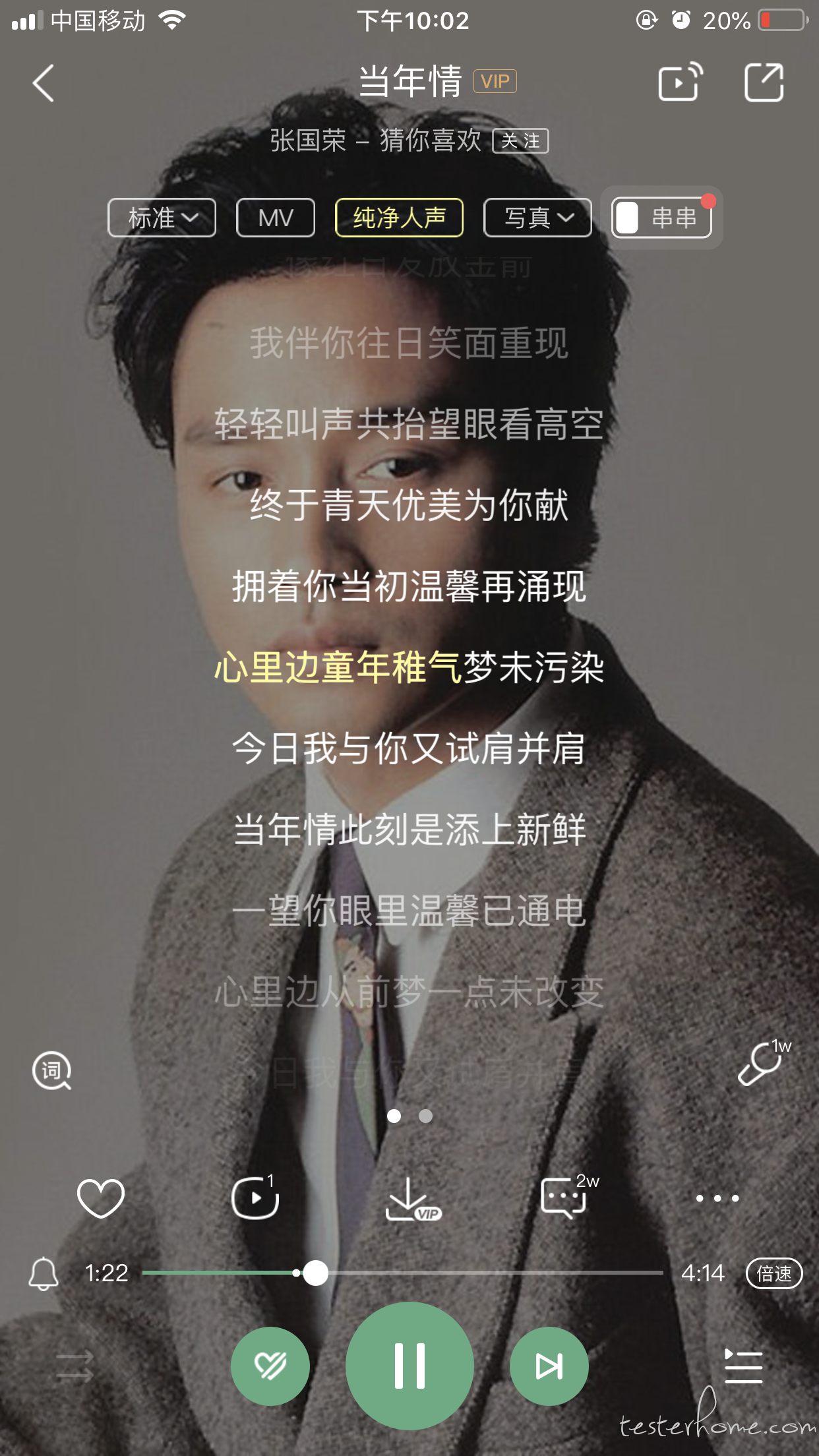Follow the artist via 关注 button
The image size is (819, 1456).
[520, 140]
